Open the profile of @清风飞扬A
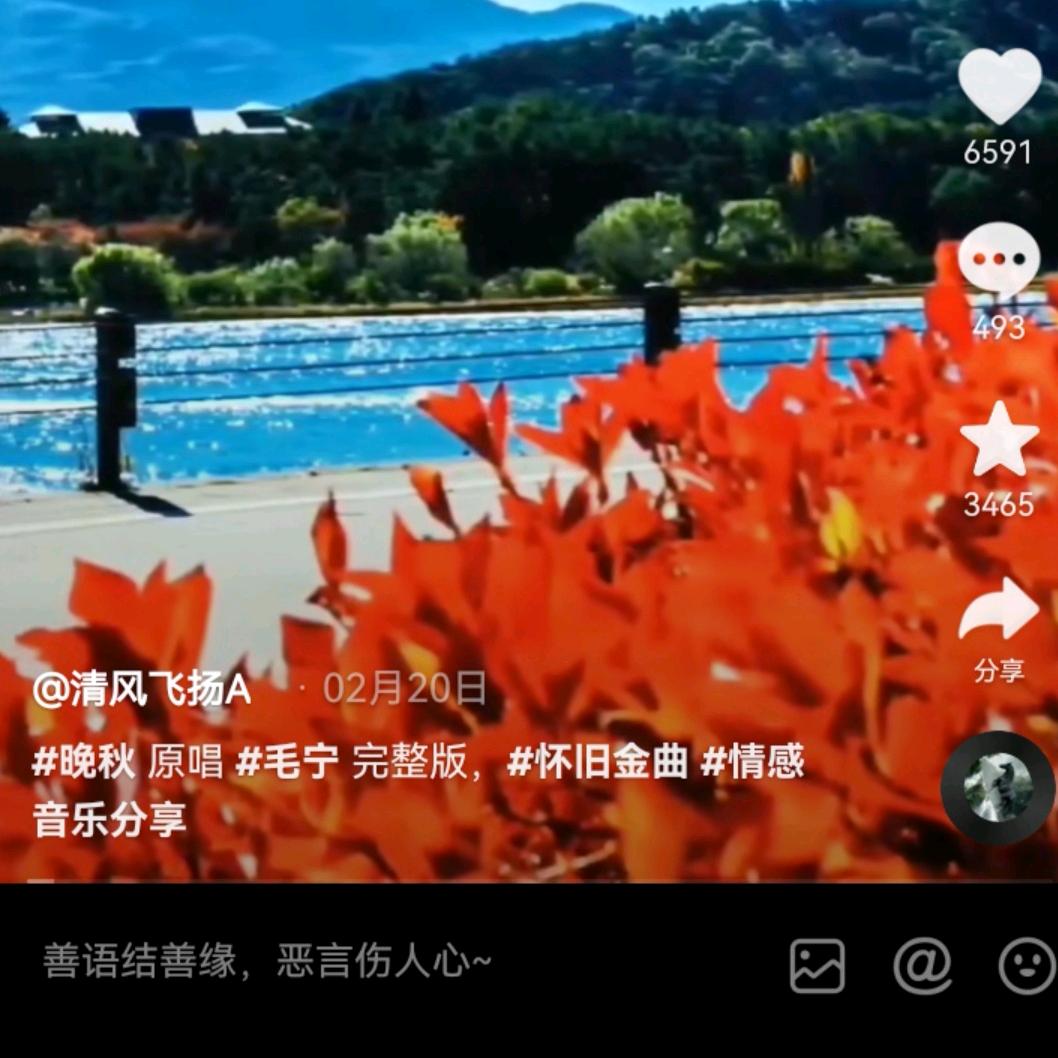 coord(141,690)
